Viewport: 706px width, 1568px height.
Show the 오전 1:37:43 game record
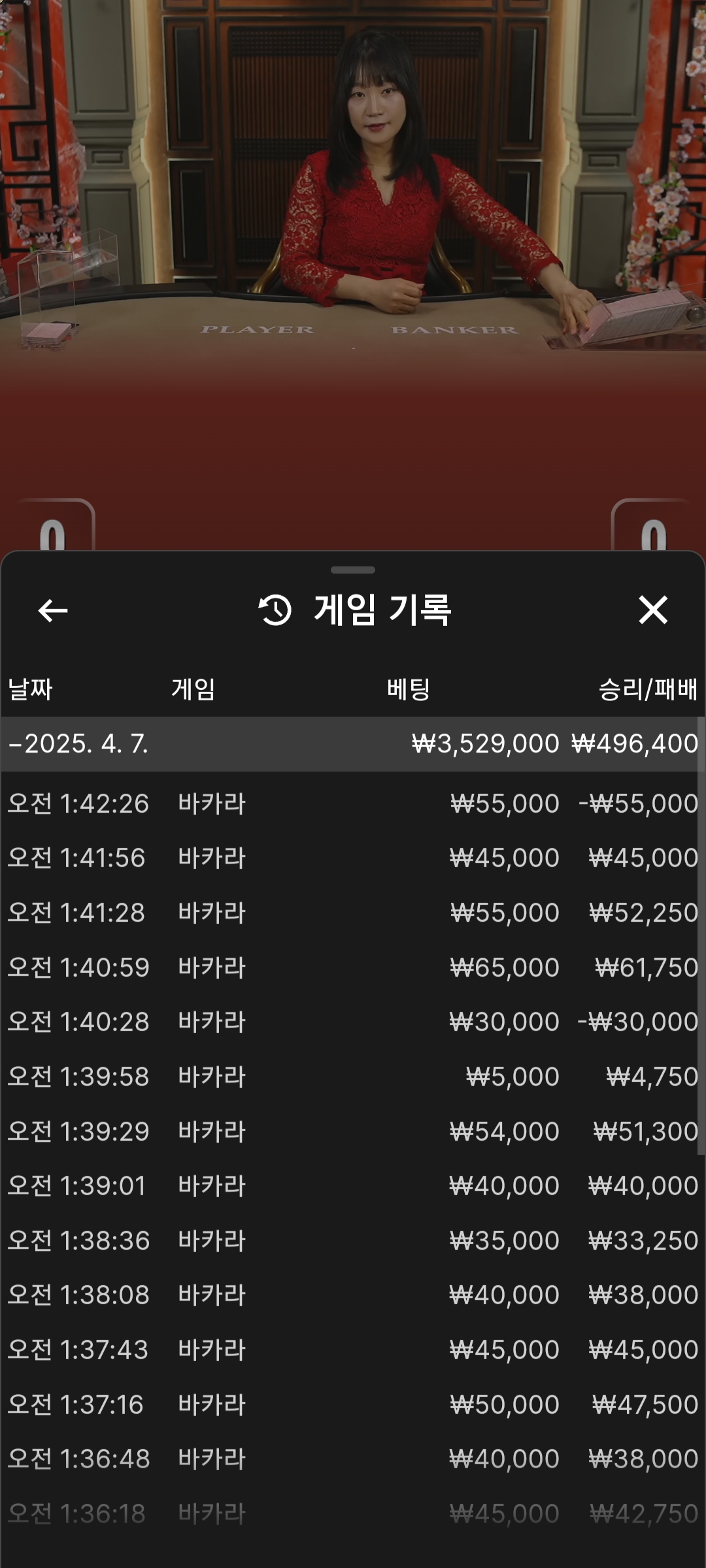click(353, 1350)
